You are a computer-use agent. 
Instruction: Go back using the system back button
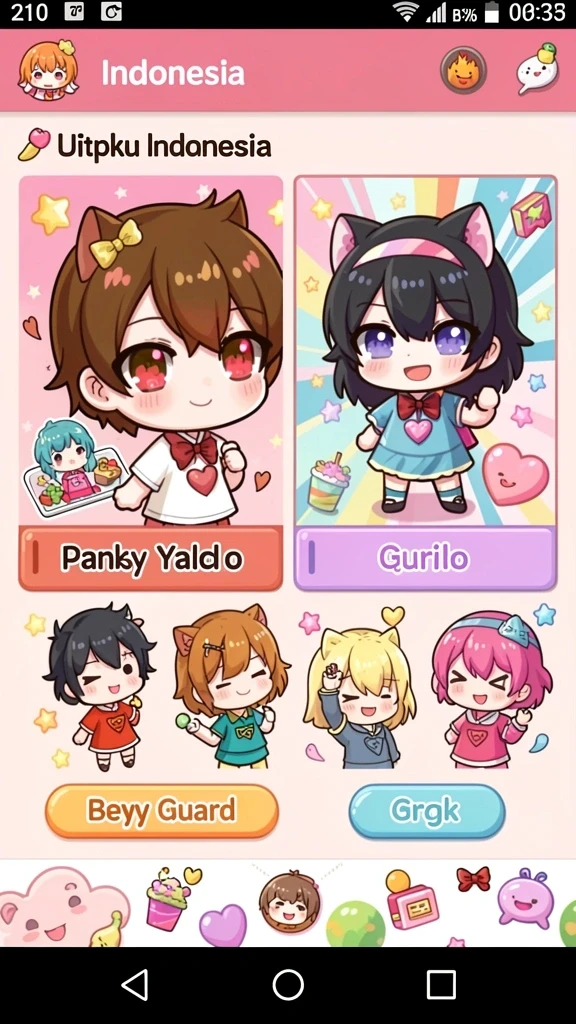pyautogui.click(x=135, y=984)
